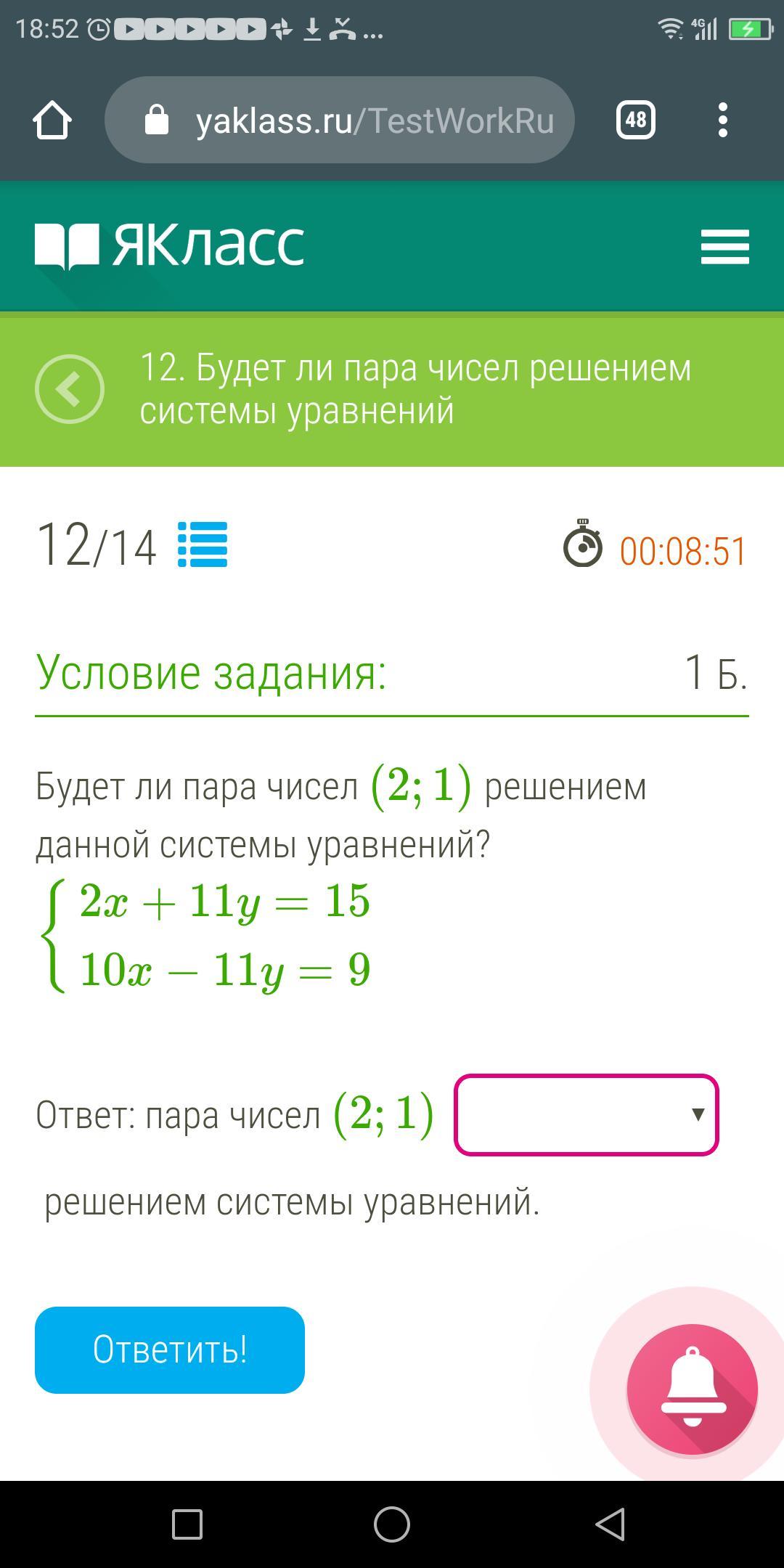784x1568 pixels.
Task: Tap the yaklass.ru address bar
Action: pos(340,120)
